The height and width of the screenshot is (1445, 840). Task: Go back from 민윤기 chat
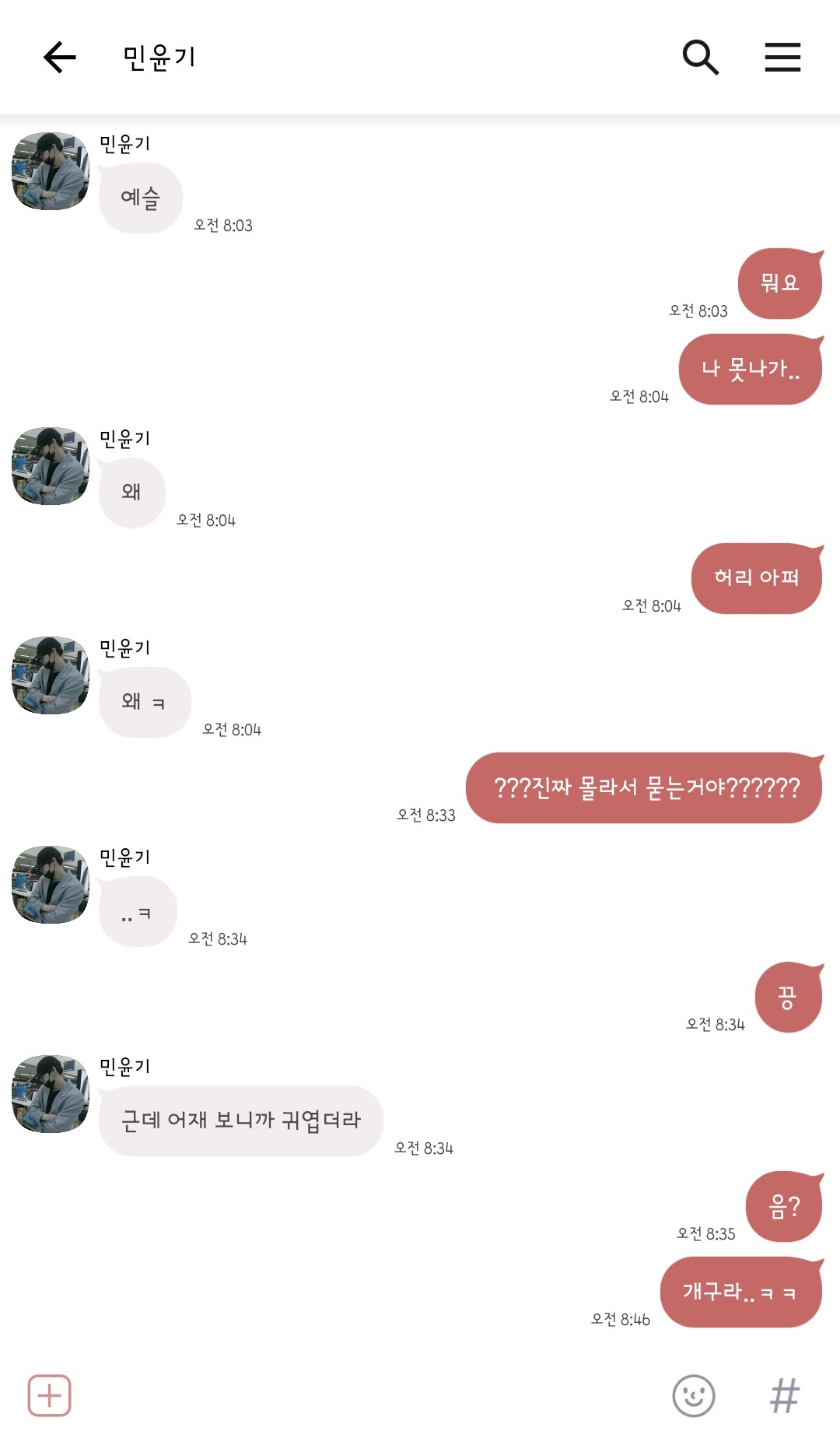[59, 58]
